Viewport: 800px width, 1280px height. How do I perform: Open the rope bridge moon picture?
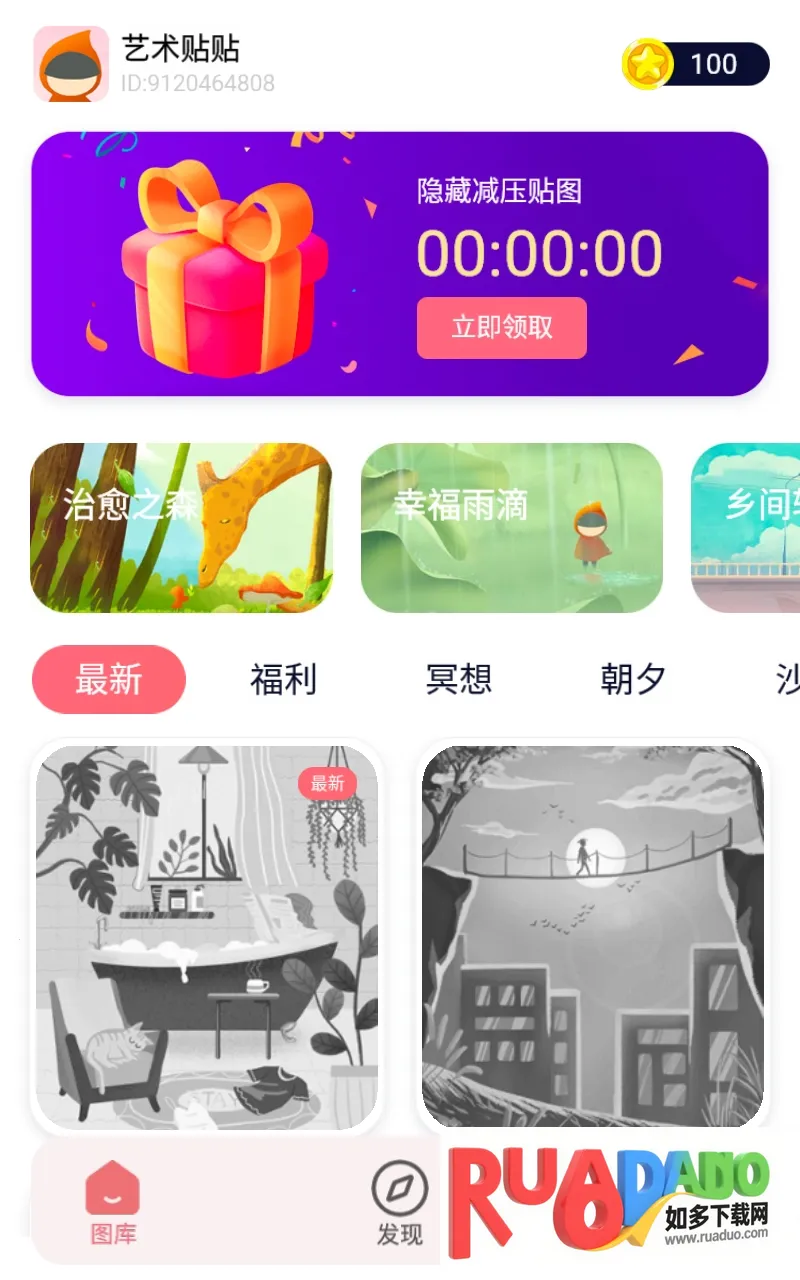coord(592,937)
